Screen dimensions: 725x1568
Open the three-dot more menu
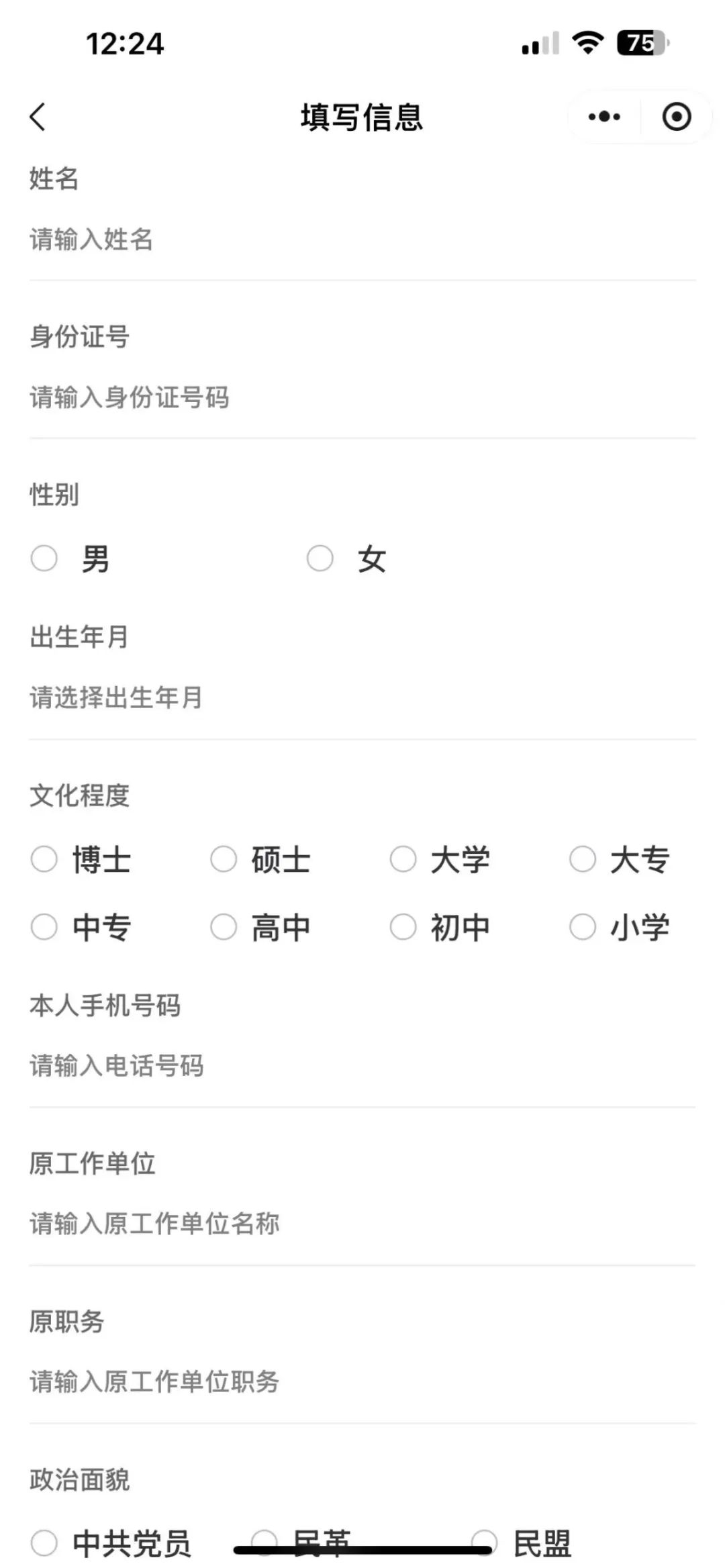(x=604, y=117)
